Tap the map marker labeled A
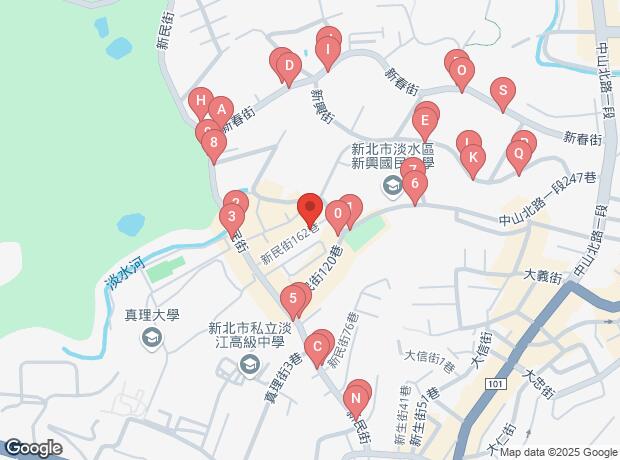 [x=222, y=109]
